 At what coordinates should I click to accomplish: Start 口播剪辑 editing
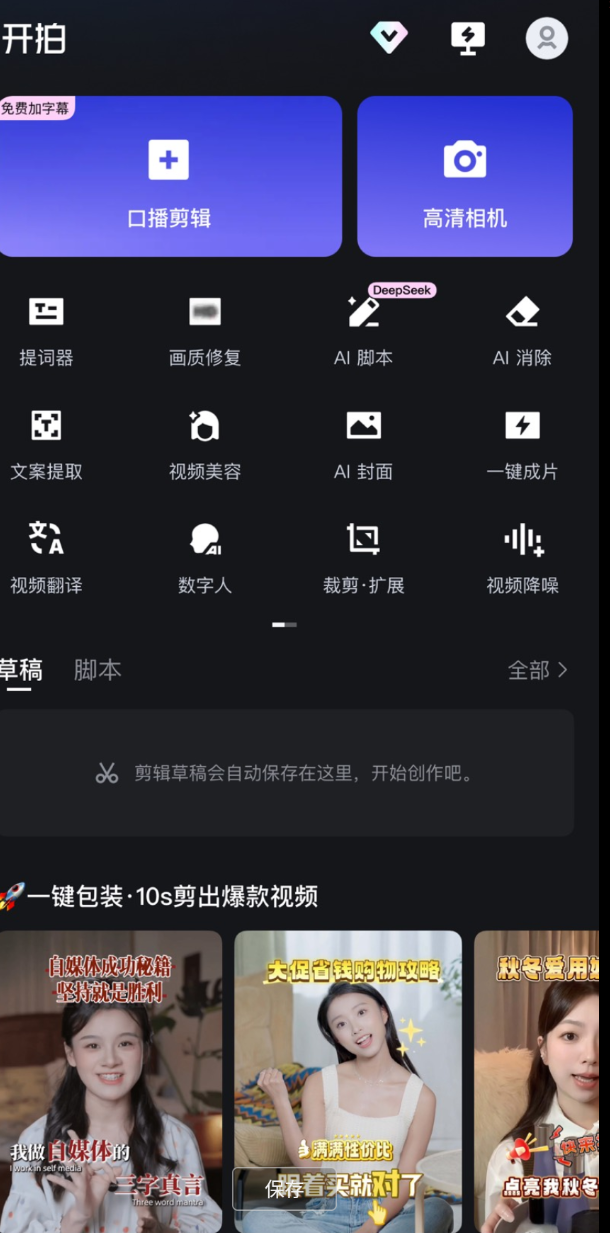point(169,177)
